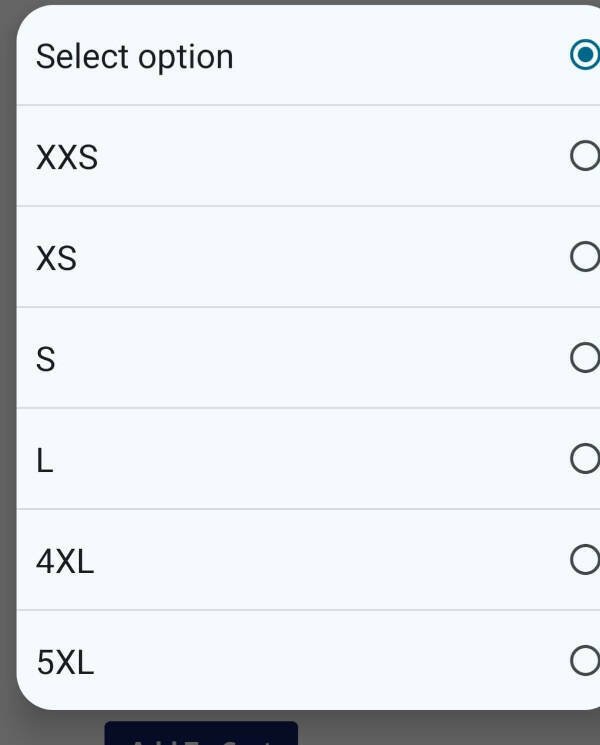Choose size S
The image size is (600, 745).
click(x=300, y=358)
